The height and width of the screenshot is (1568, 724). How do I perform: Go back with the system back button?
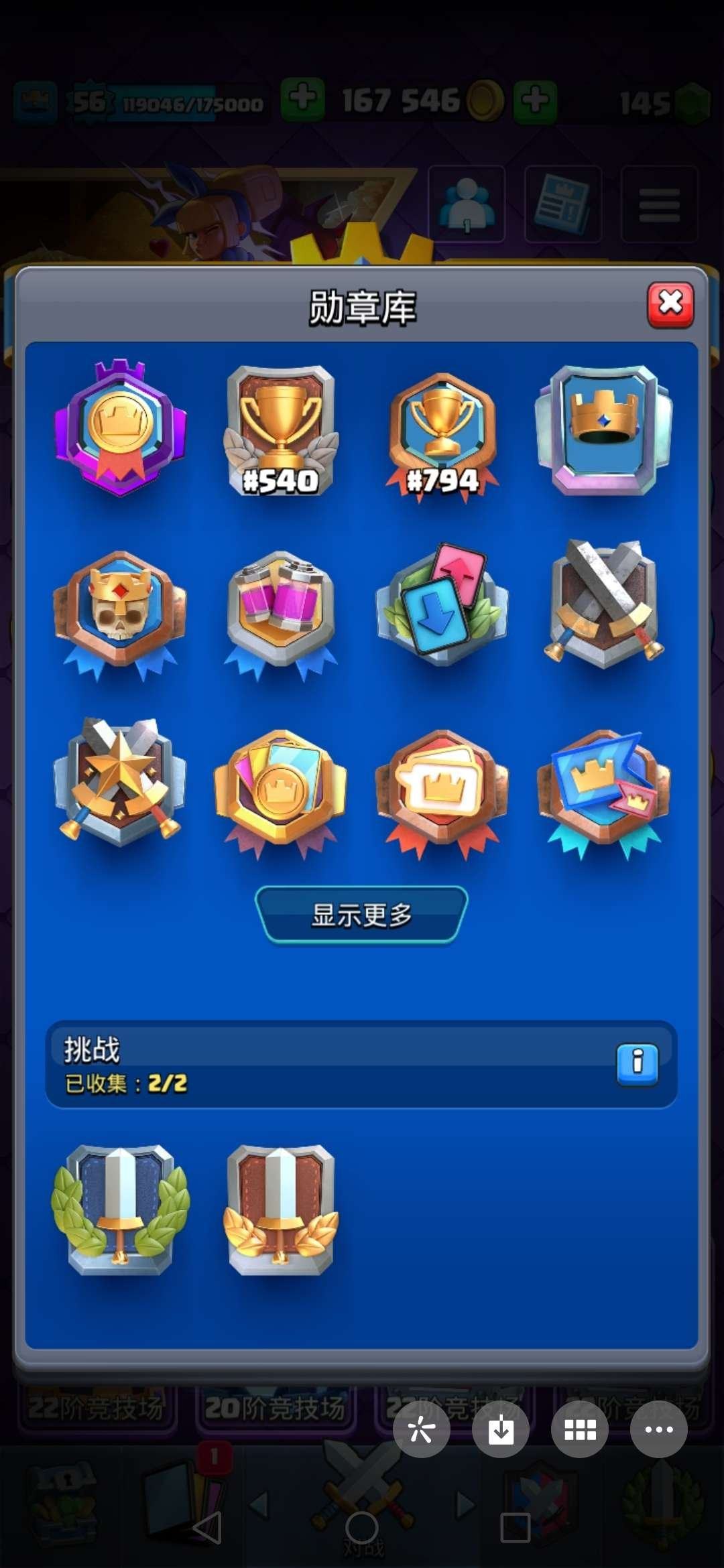tap(207, 1528)
